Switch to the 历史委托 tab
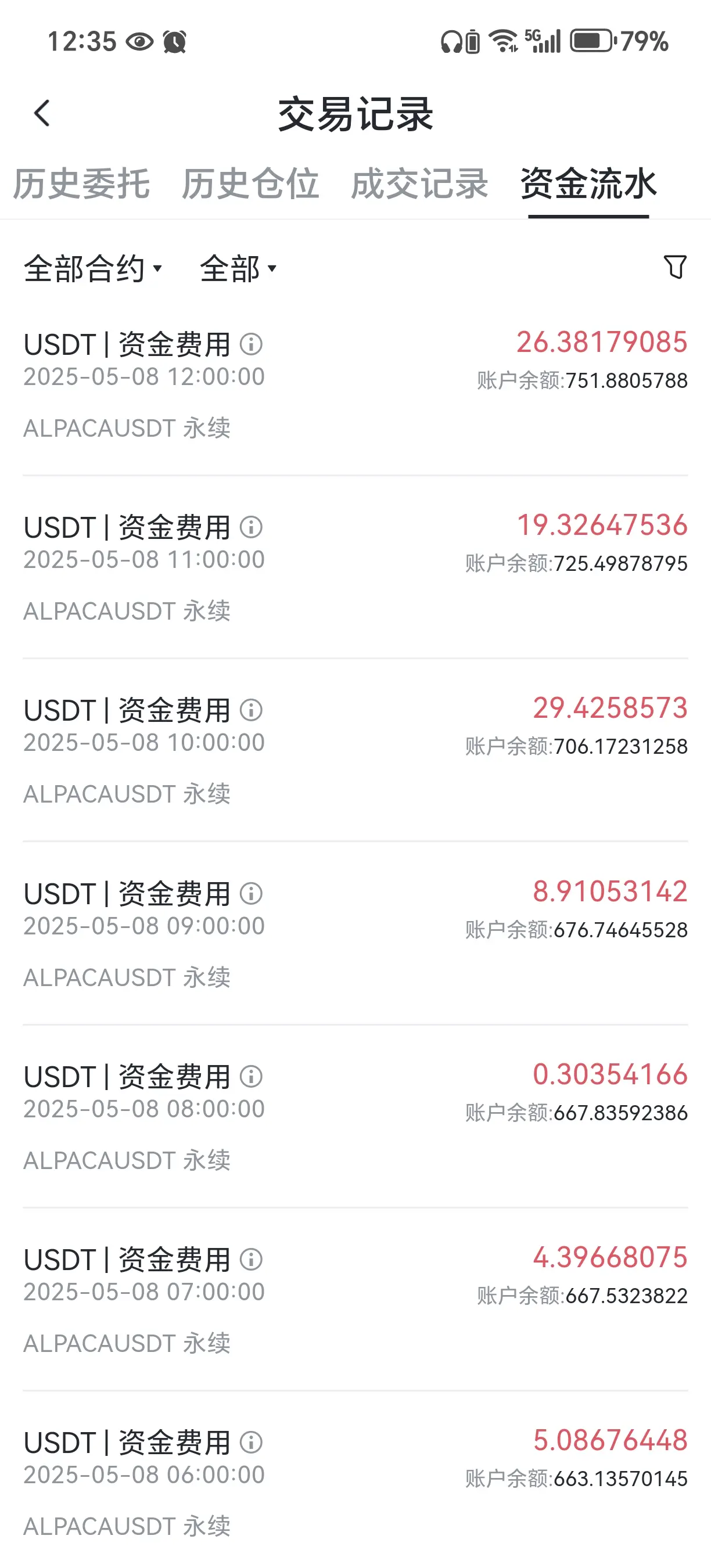 coord(81,184)
